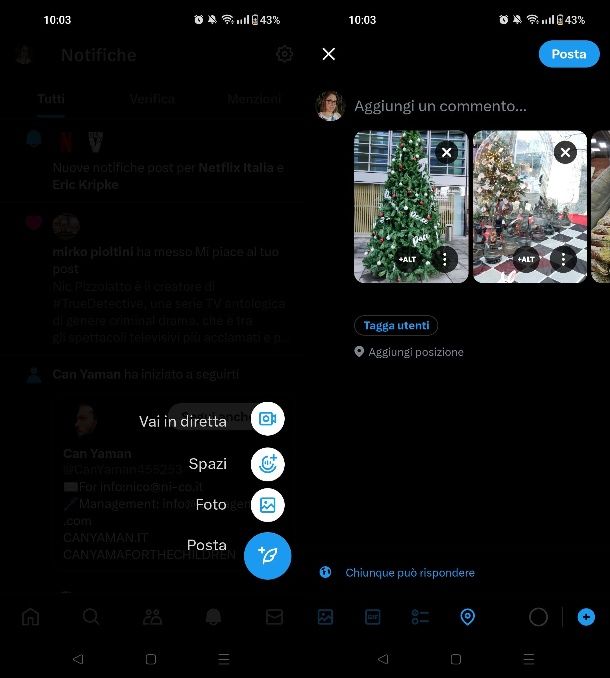Viewport: 610px width, 678px height.
Task: Choose the Foto option in compose menu
Action: click(267, 505)
